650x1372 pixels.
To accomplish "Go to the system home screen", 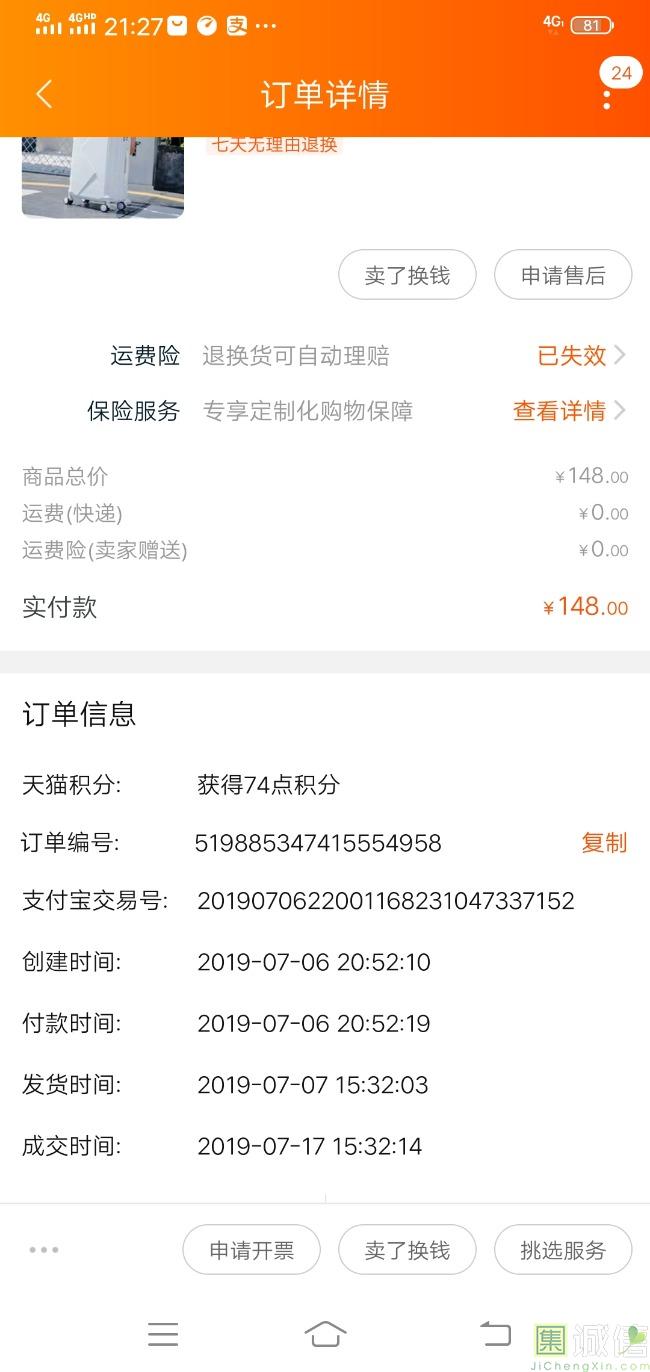I will pyautogui.click(x=325, y=1333).
